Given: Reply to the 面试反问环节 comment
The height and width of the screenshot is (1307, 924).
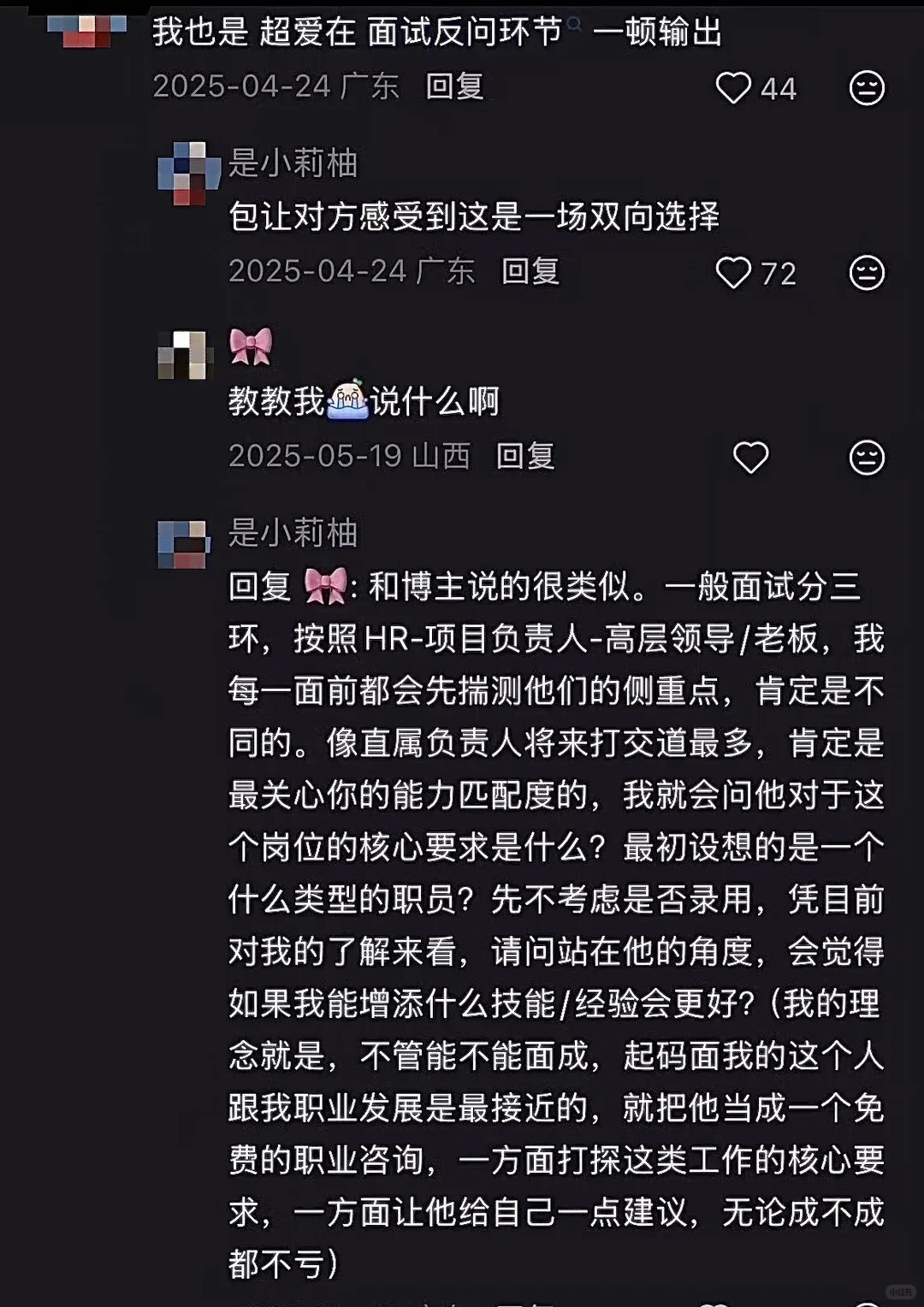Looking at the screenshot, I should pos(455,86).
